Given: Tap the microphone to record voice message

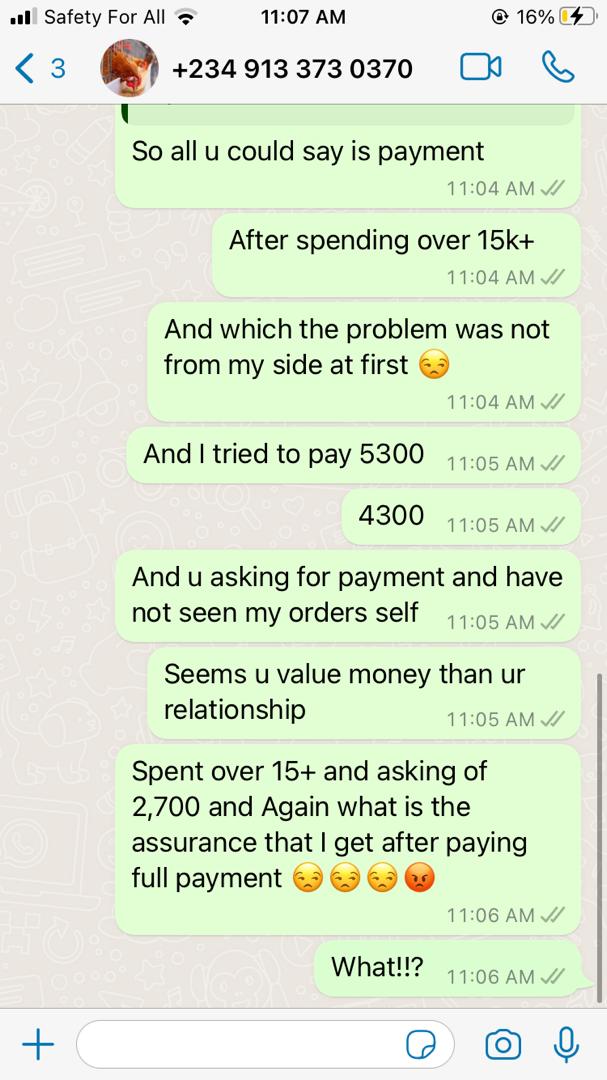Looking at the screenshot, I should [x=566, y=1045].
